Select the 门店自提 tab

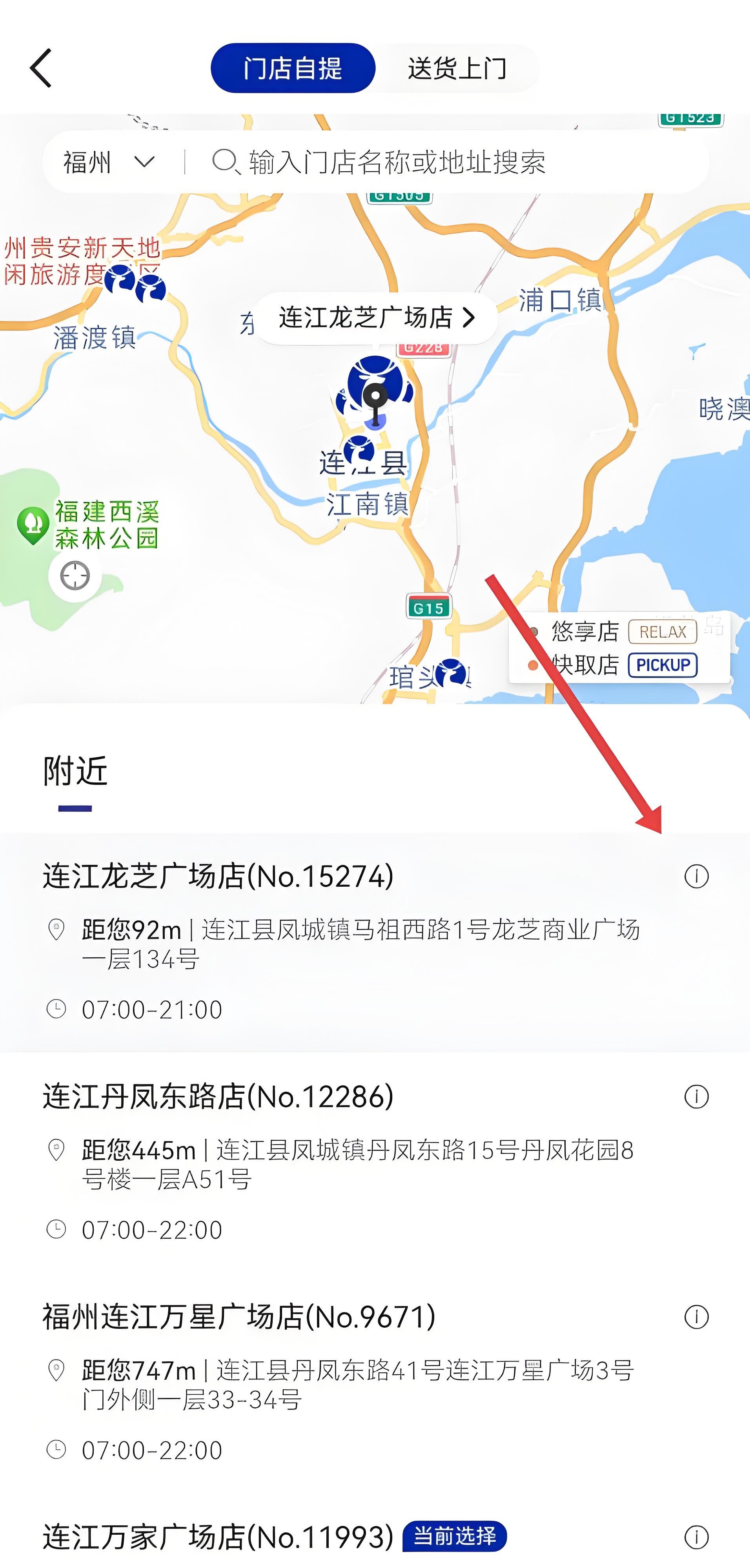[293, 68]
